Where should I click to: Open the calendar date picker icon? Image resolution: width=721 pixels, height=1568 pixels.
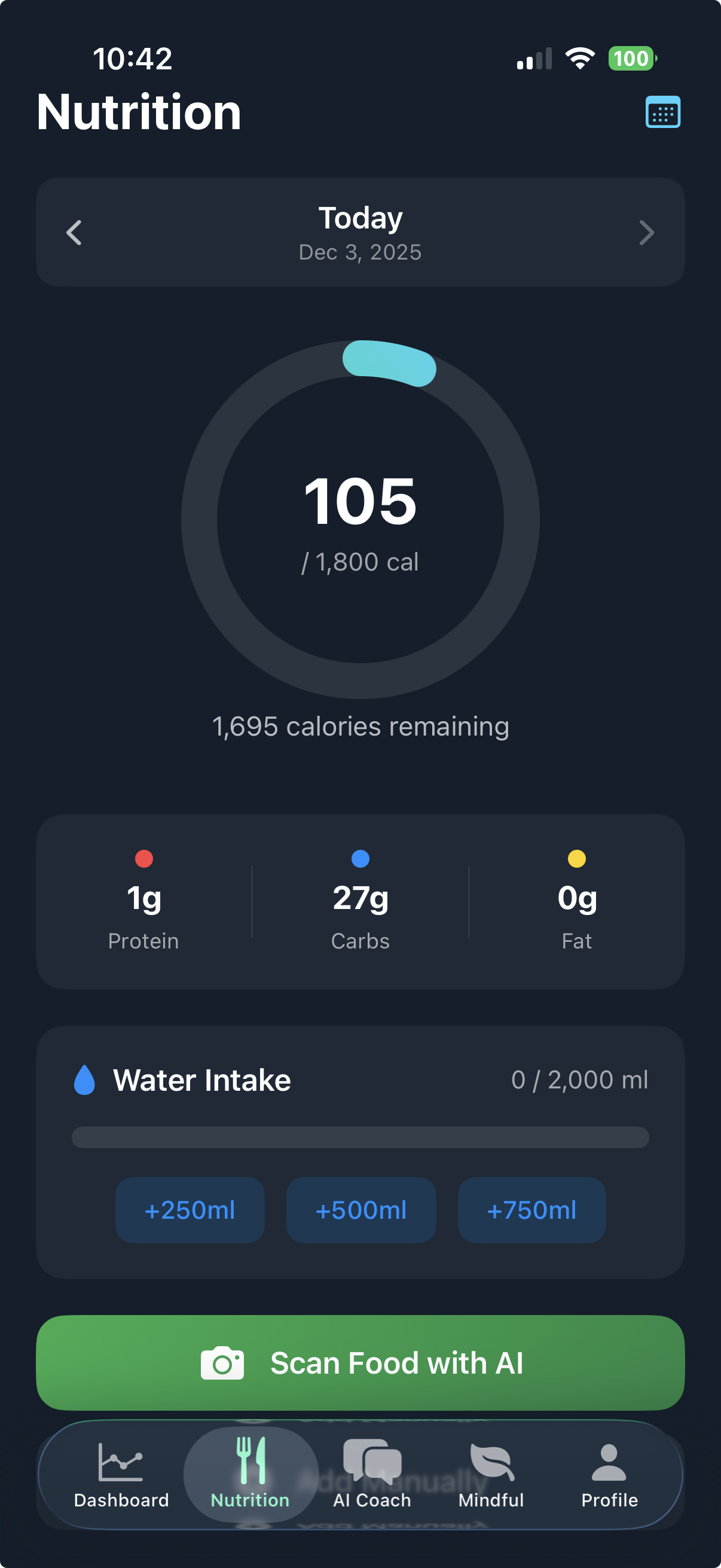point(662,112)
